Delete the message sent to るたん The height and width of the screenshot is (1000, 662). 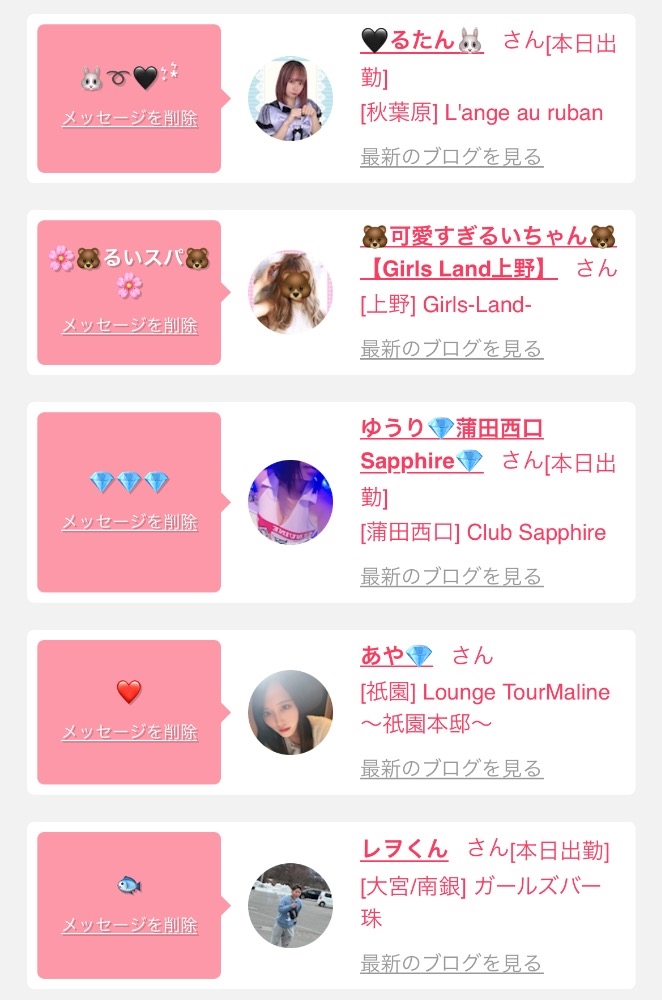(129, 118)
